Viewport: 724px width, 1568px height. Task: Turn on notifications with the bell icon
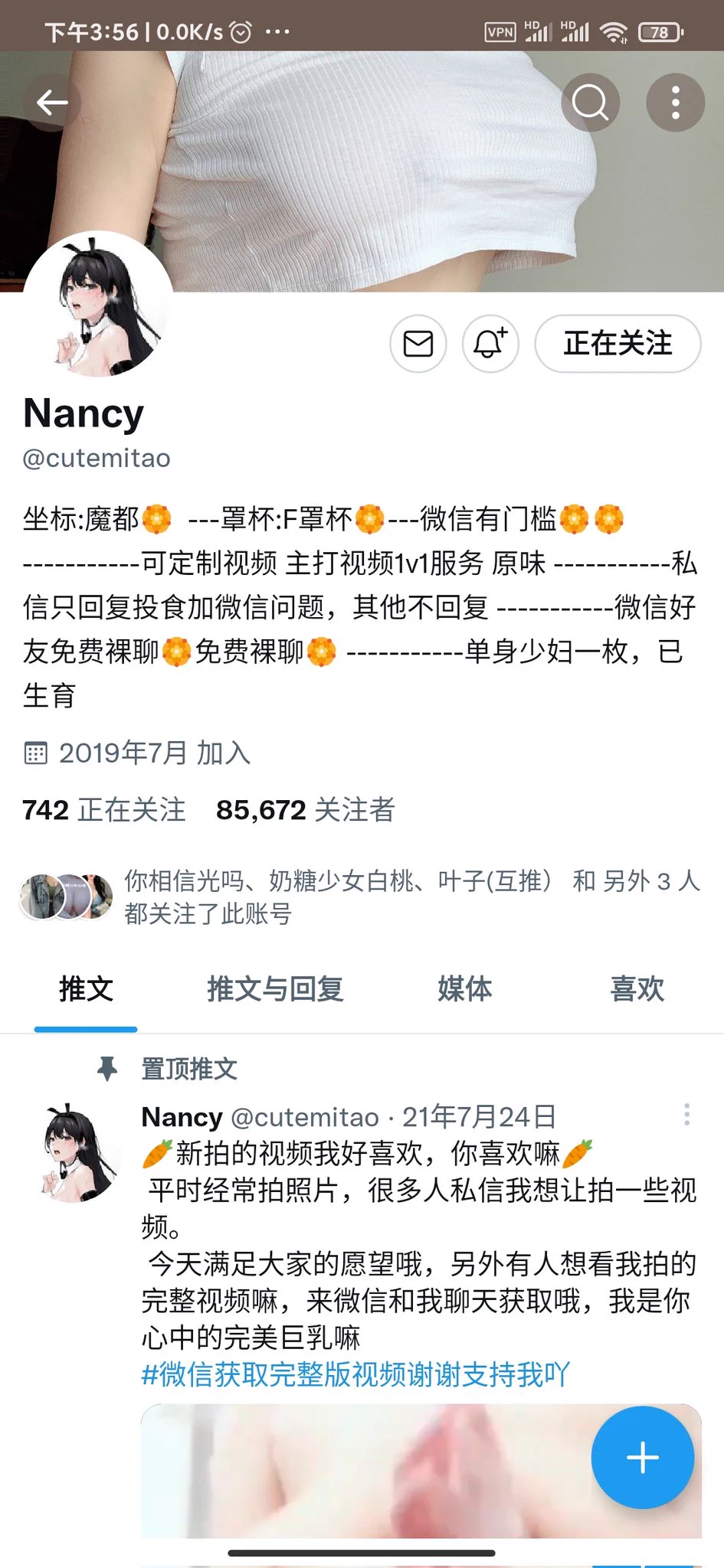click(x=490, y=344)
